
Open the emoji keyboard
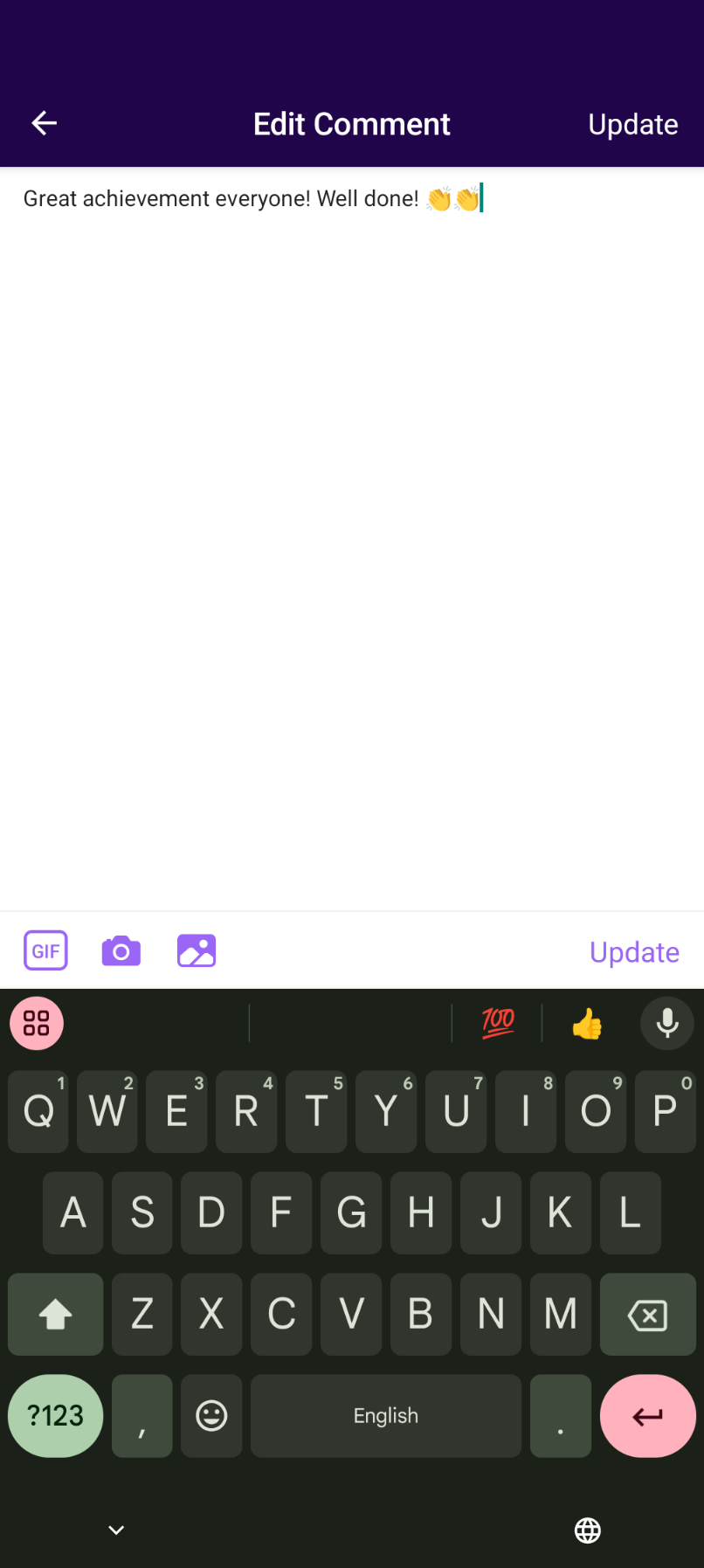(211, 1415)
